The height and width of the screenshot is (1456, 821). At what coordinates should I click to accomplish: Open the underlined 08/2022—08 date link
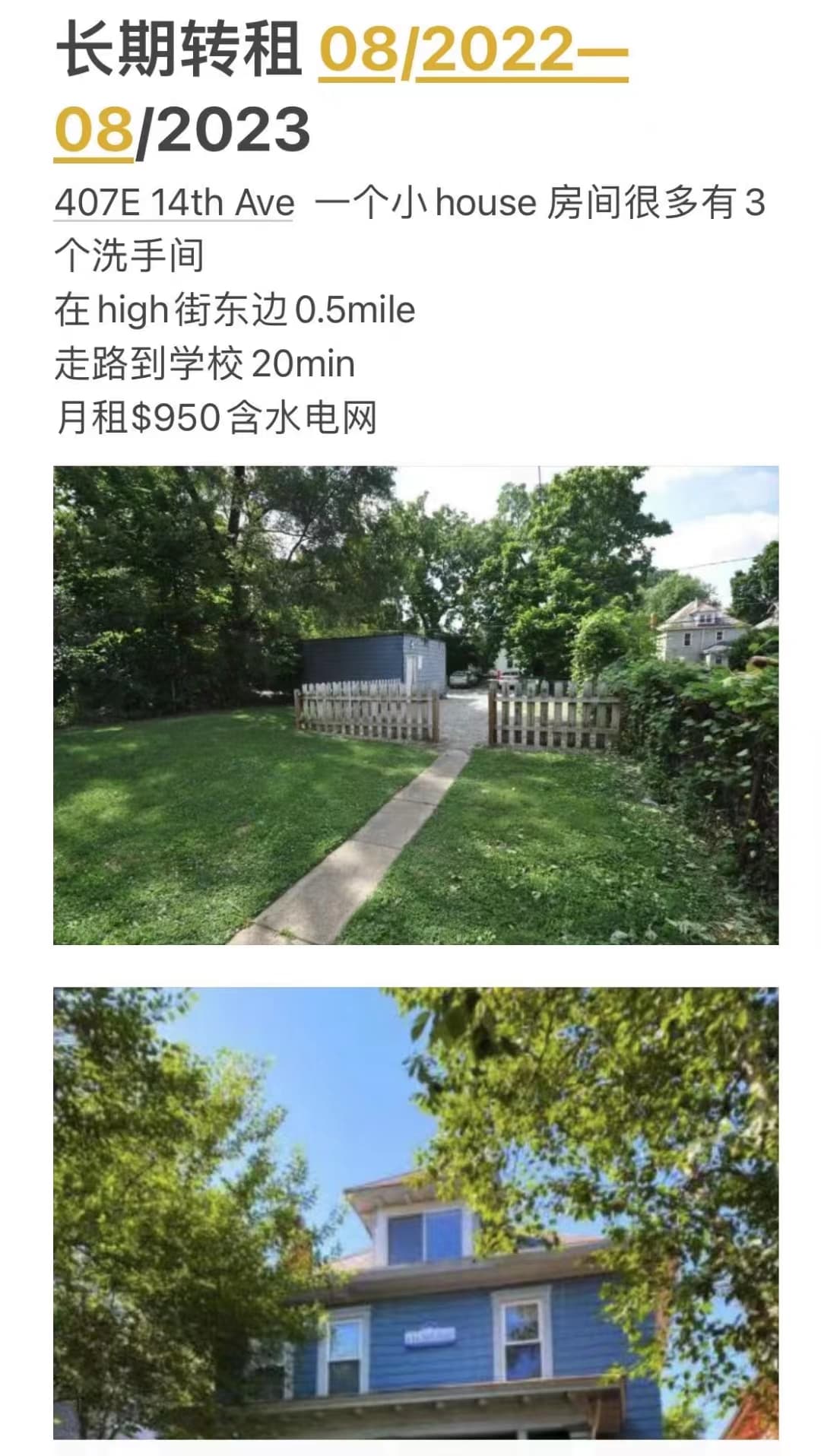(x=472, y=51)
